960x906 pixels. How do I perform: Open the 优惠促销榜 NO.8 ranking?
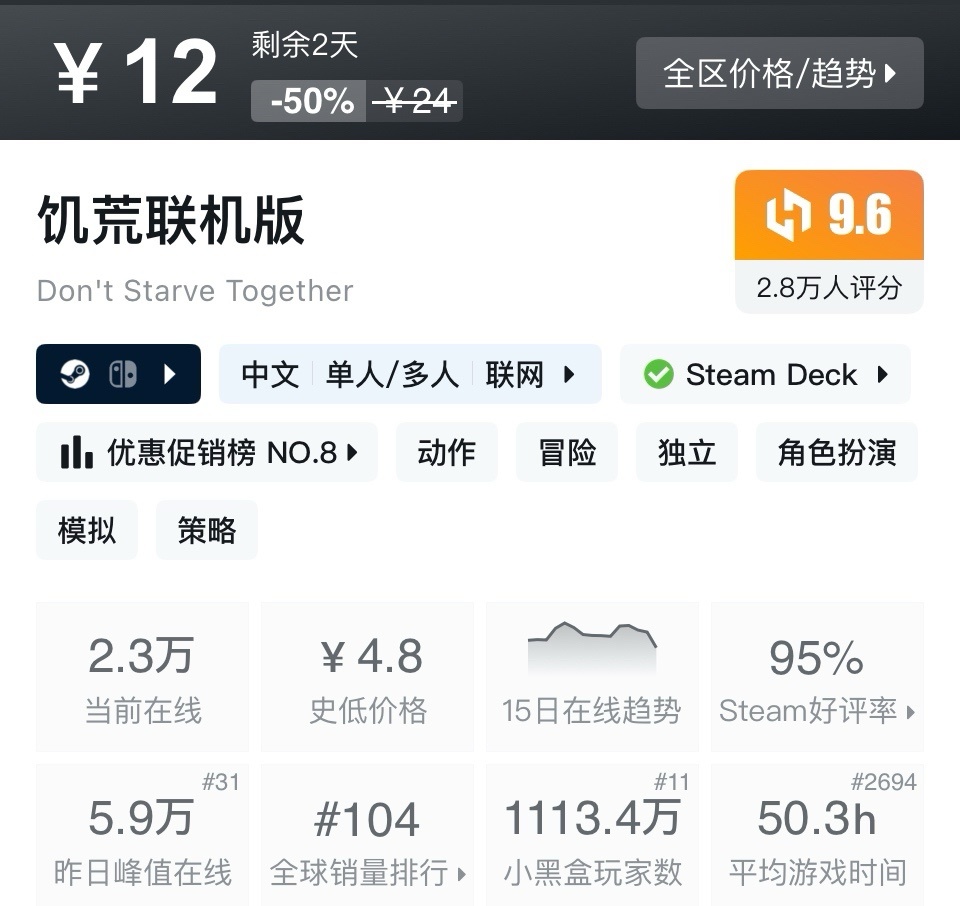point(207,452)
